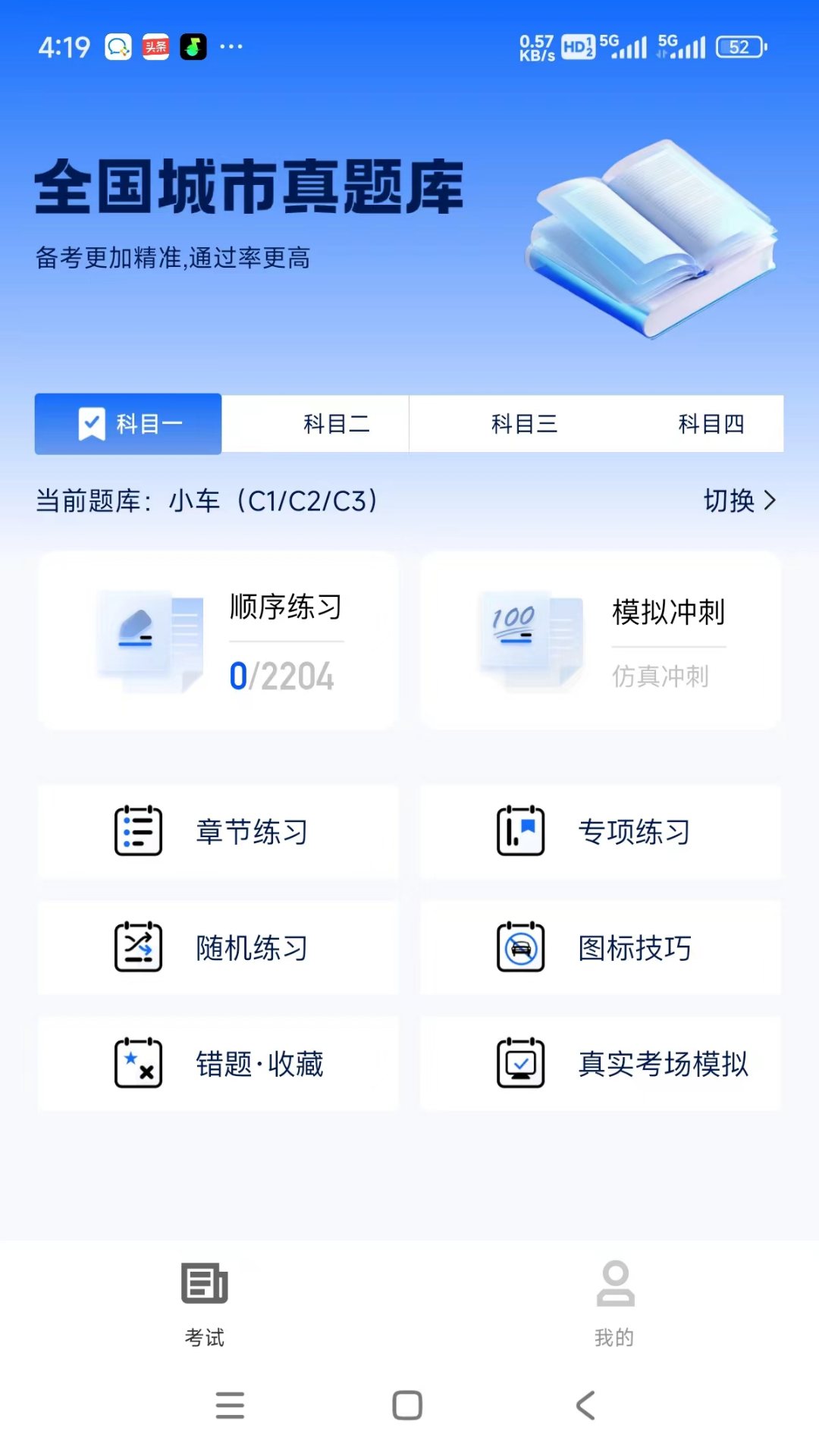Select the 考试 newspaper icon in bottom bar
The width and height of the screenshot is (819, 1456).
tap(204, 1283)
